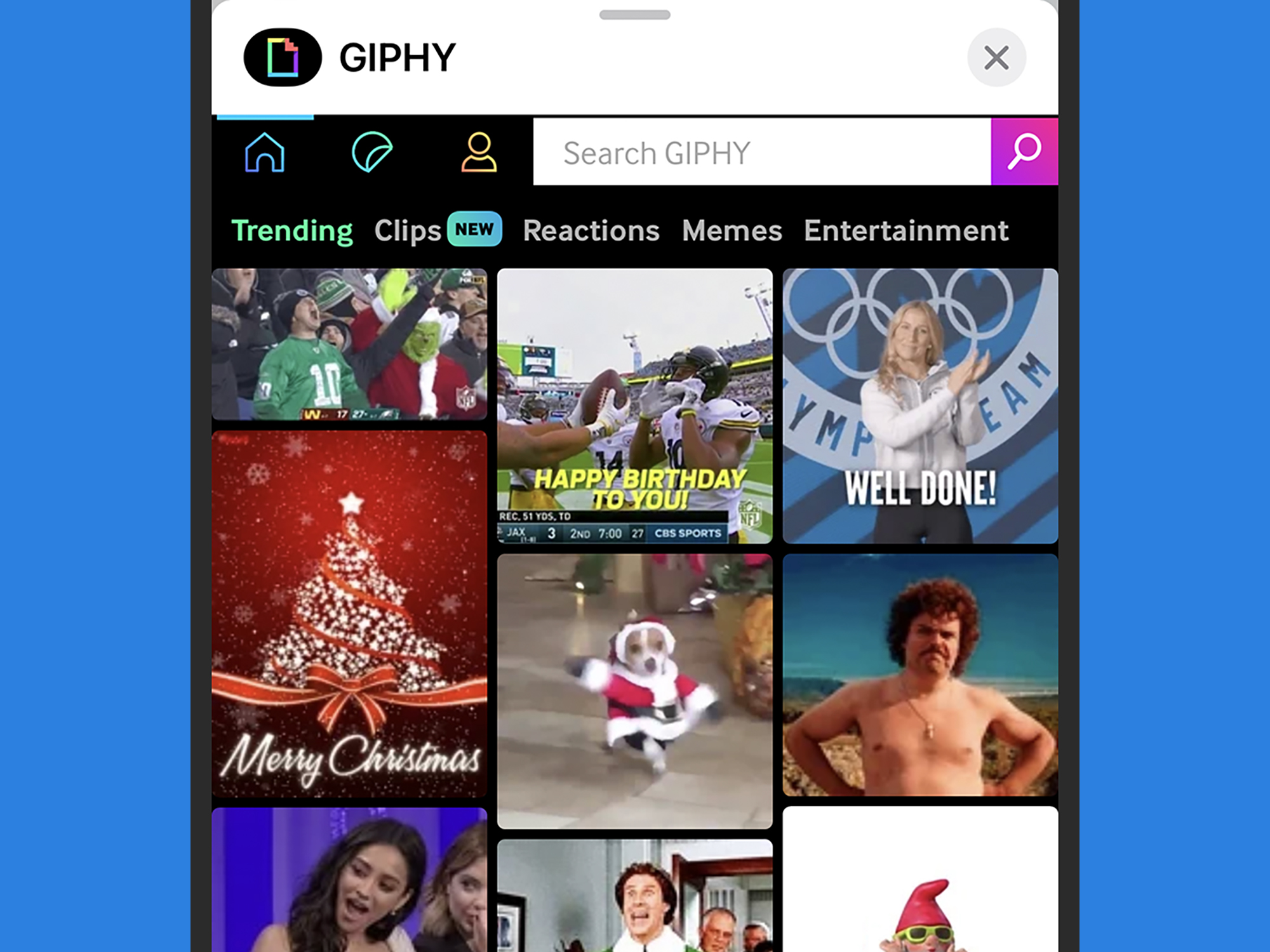Select the shirtless curly-haired man GIF
The height and width of the screenshot is (952, 1270).
coord(919,675)
